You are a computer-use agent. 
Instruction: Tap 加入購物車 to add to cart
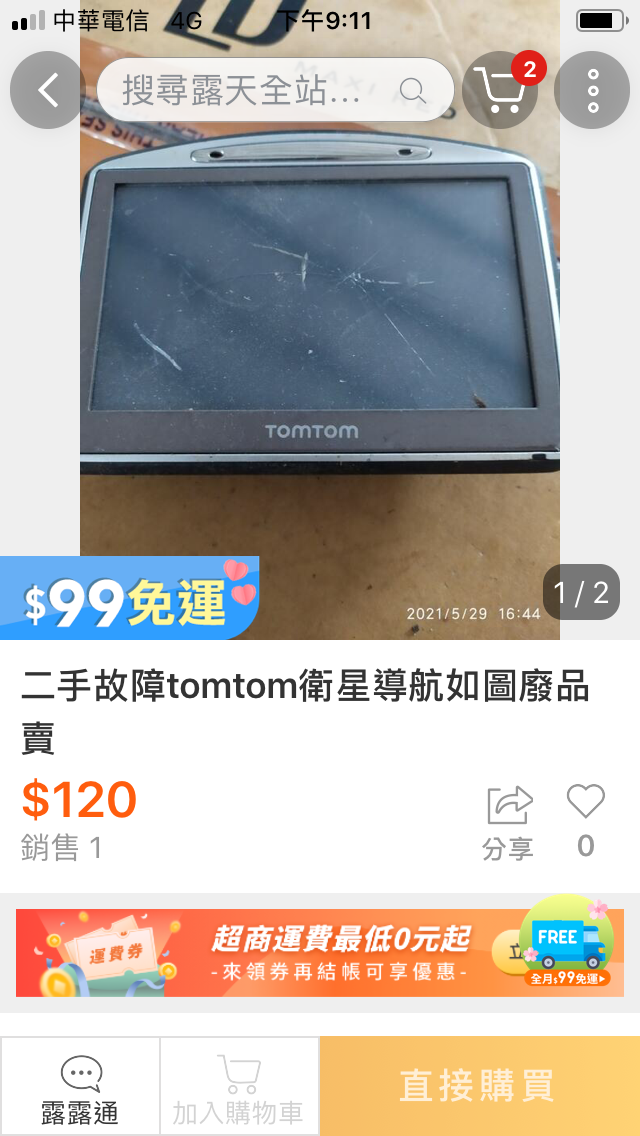point(239,1087)
